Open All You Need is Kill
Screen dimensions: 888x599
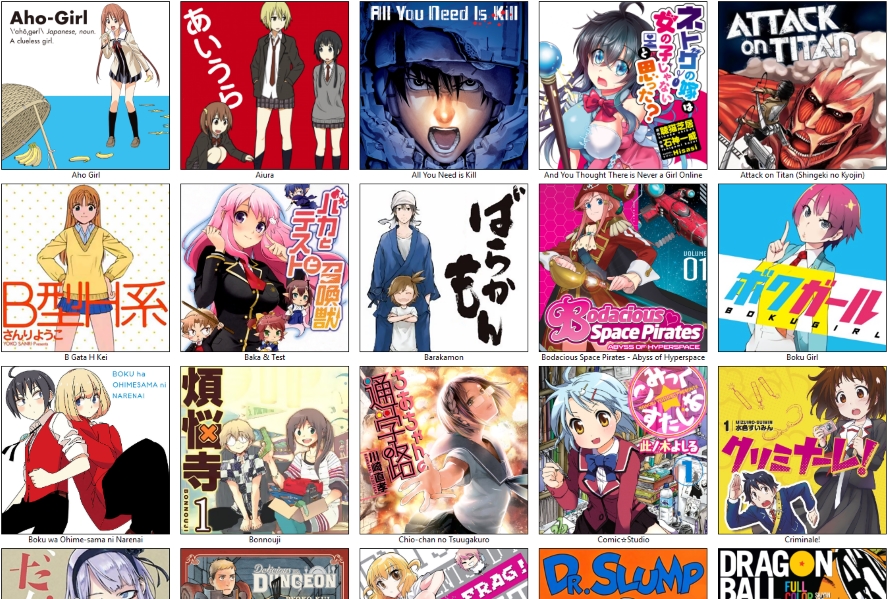coord(444,86)
